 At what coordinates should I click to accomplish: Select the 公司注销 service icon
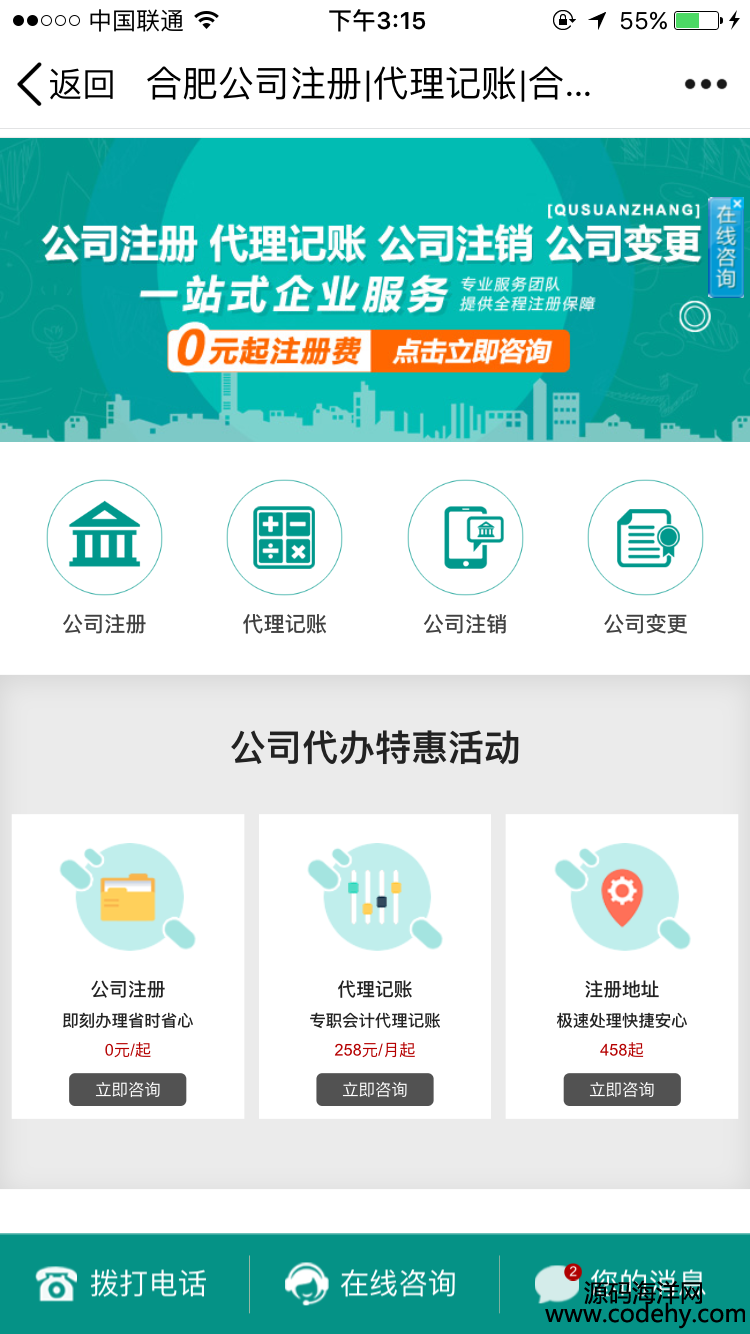click(x=465, y=538)
